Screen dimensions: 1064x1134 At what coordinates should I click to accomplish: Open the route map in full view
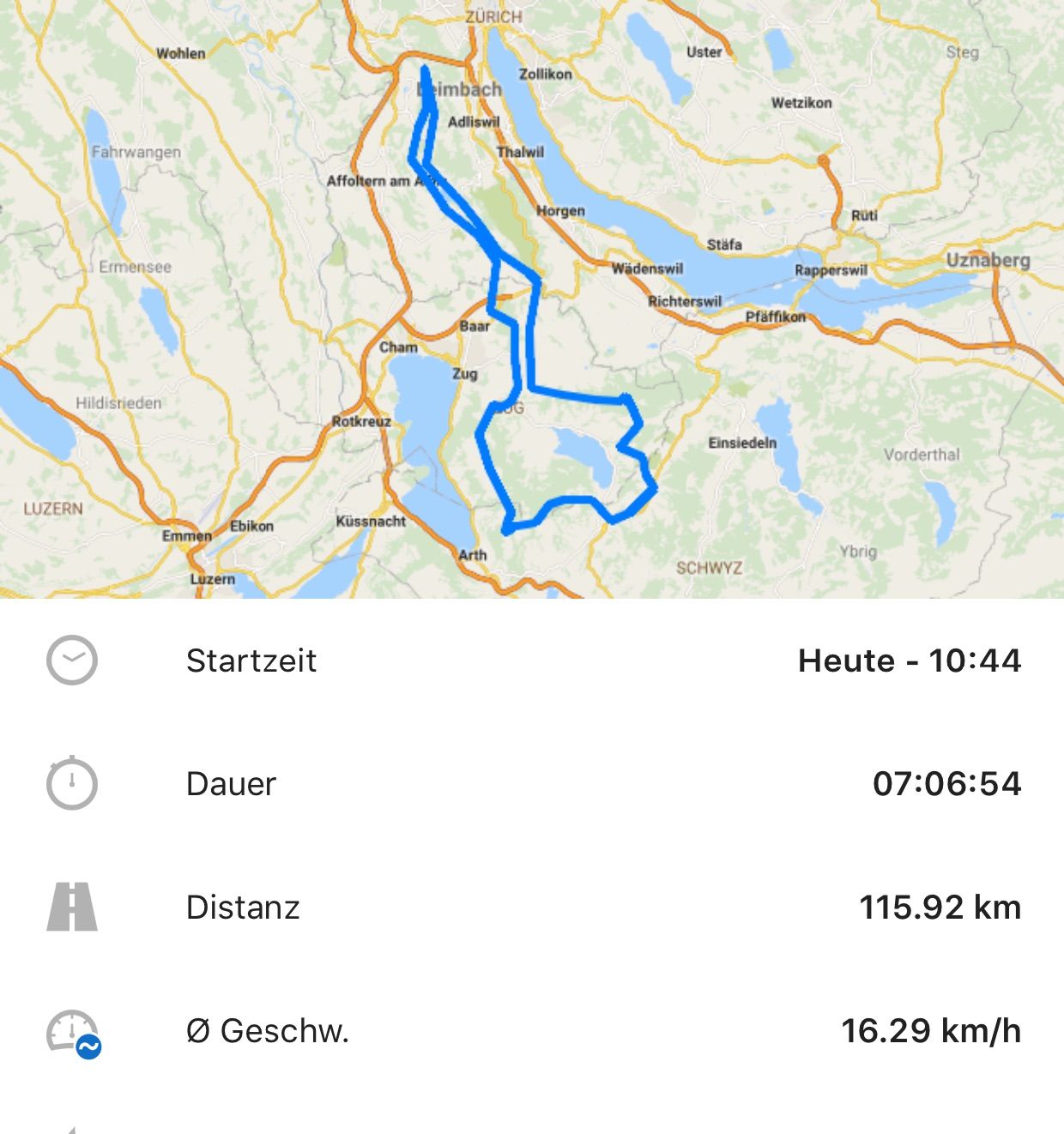532,299
